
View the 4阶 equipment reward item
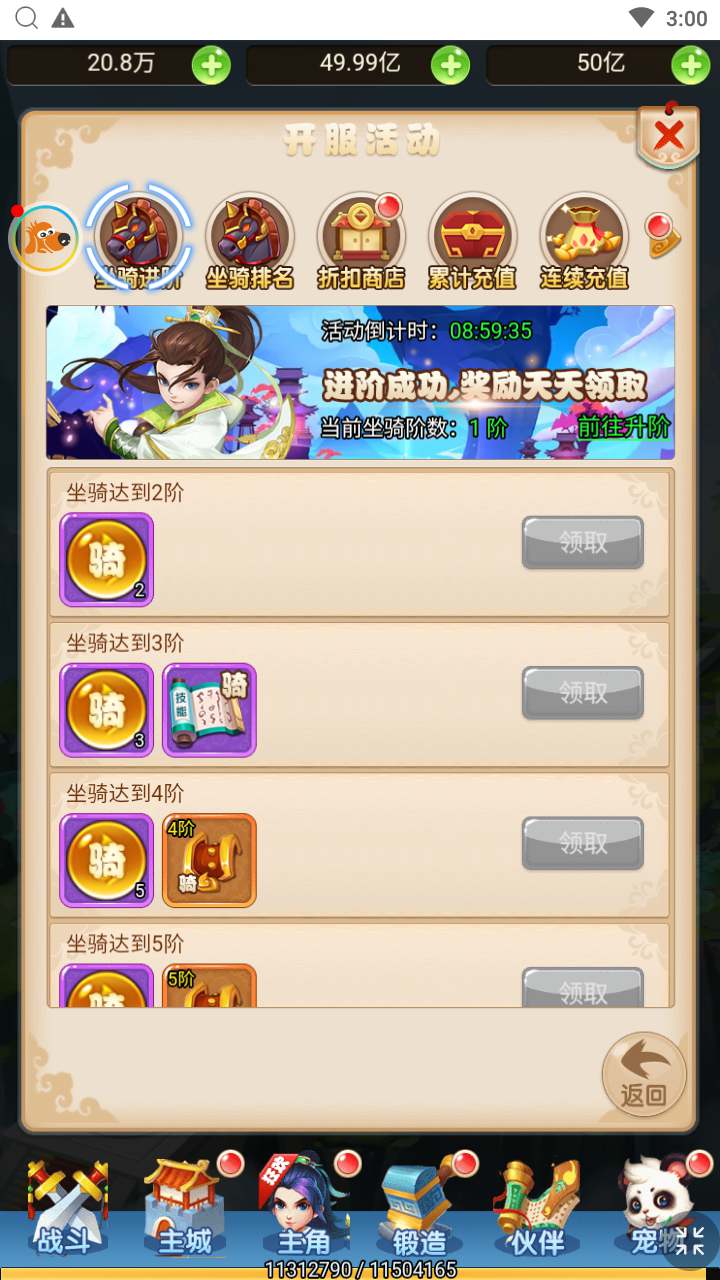pyautogui.click(x=209, y=860)
